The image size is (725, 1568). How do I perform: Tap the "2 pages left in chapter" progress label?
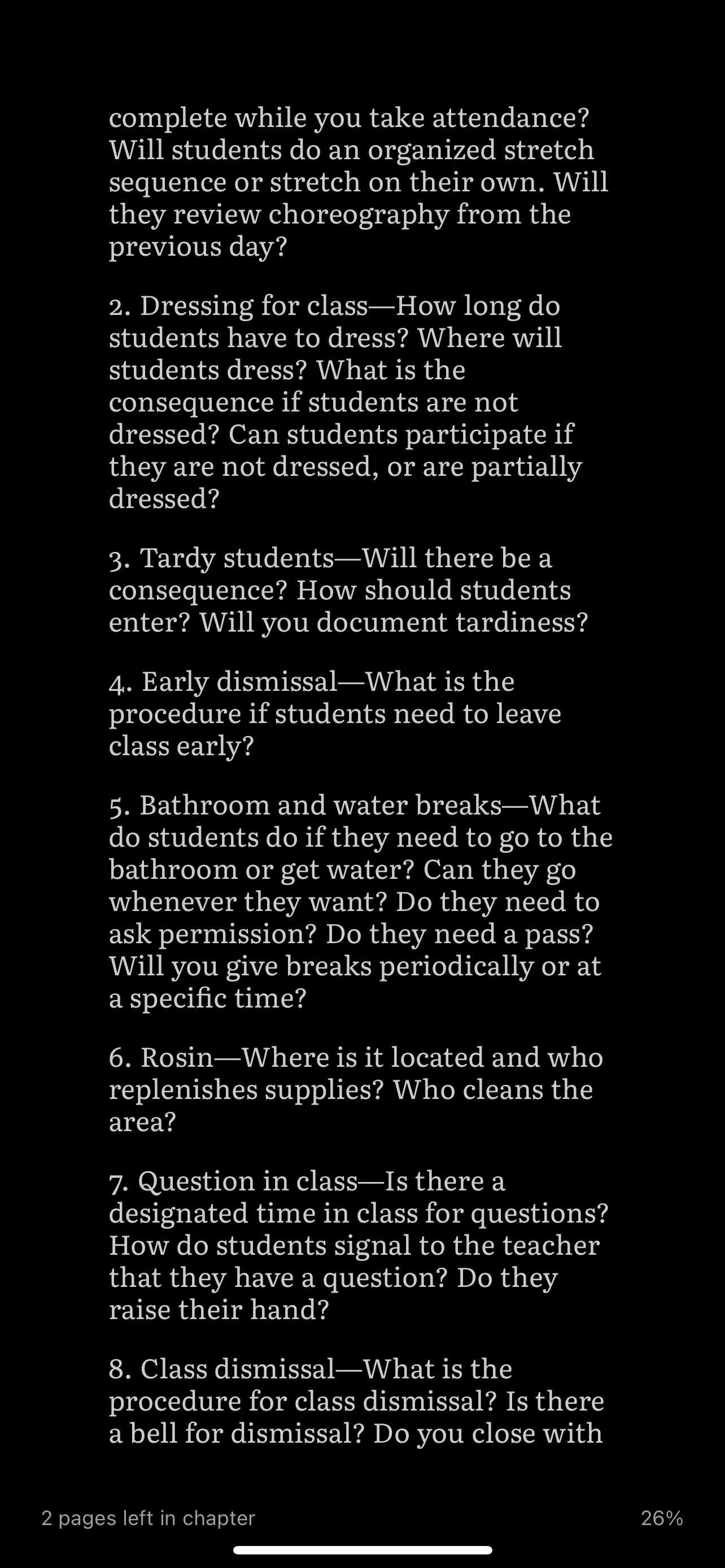point(148,1518)
